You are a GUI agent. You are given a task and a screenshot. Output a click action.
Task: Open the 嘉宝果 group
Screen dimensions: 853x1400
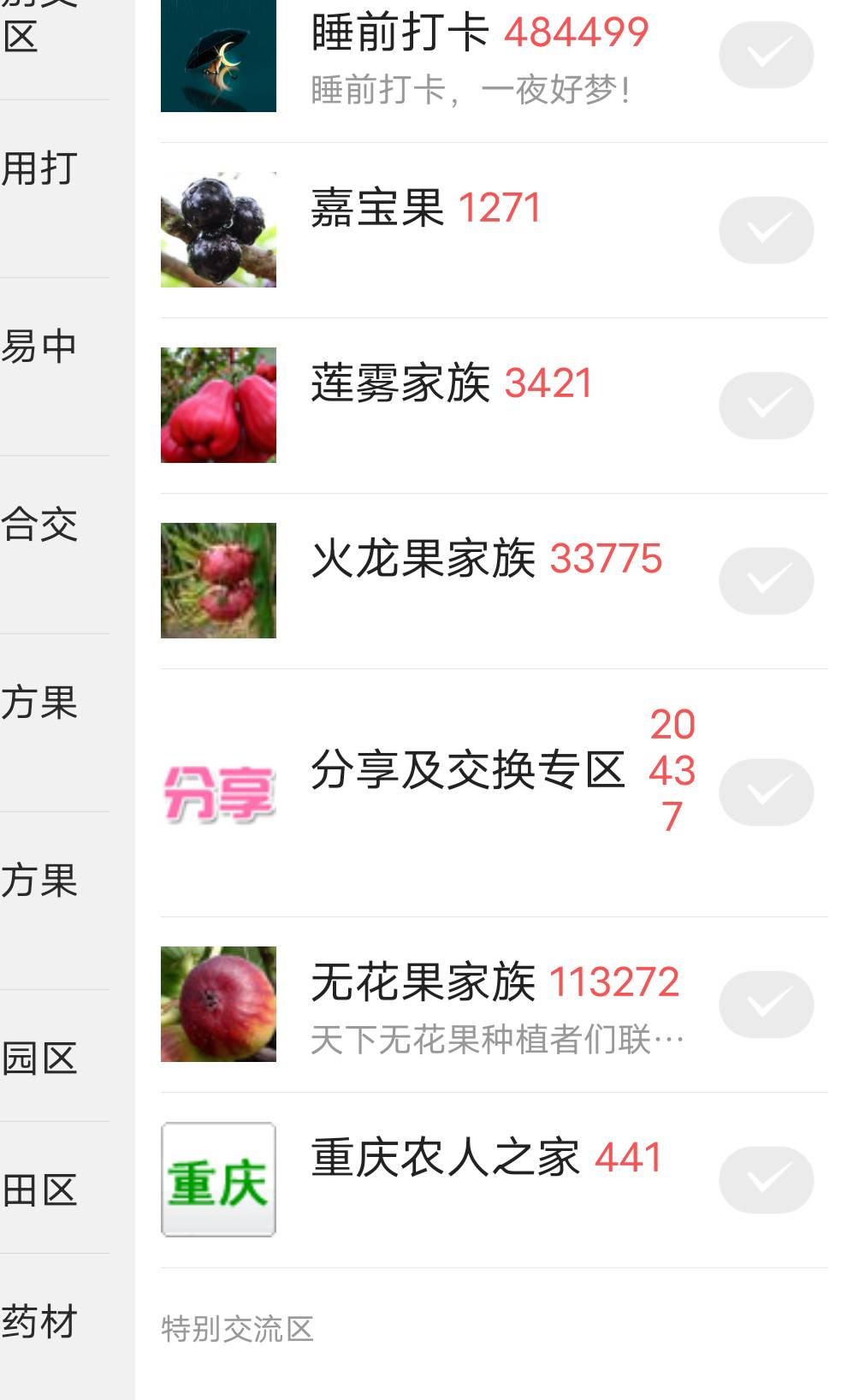pyautogui.click(x=495, y=230)
